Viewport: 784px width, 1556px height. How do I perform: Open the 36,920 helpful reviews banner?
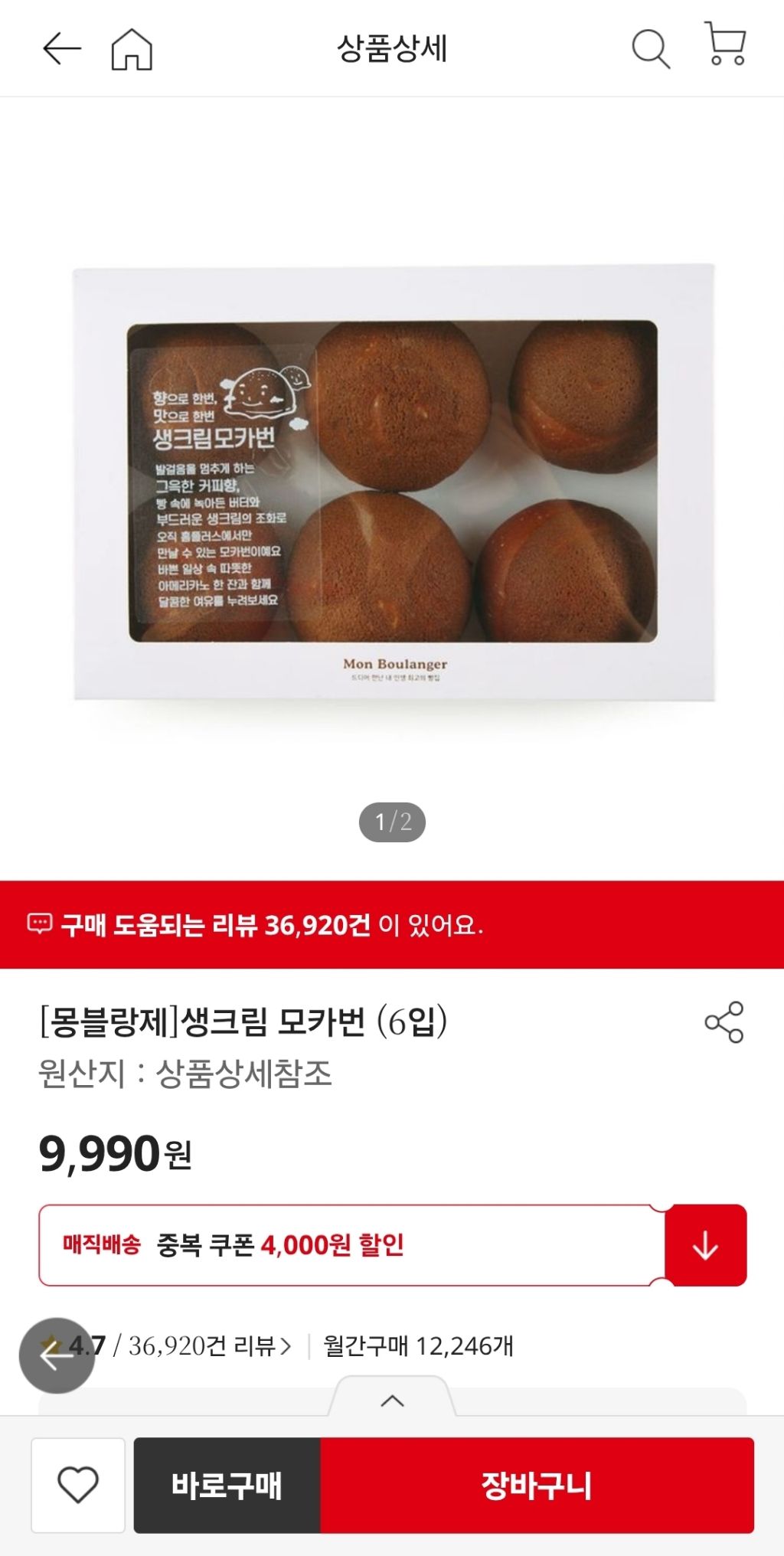click(392, 924)
